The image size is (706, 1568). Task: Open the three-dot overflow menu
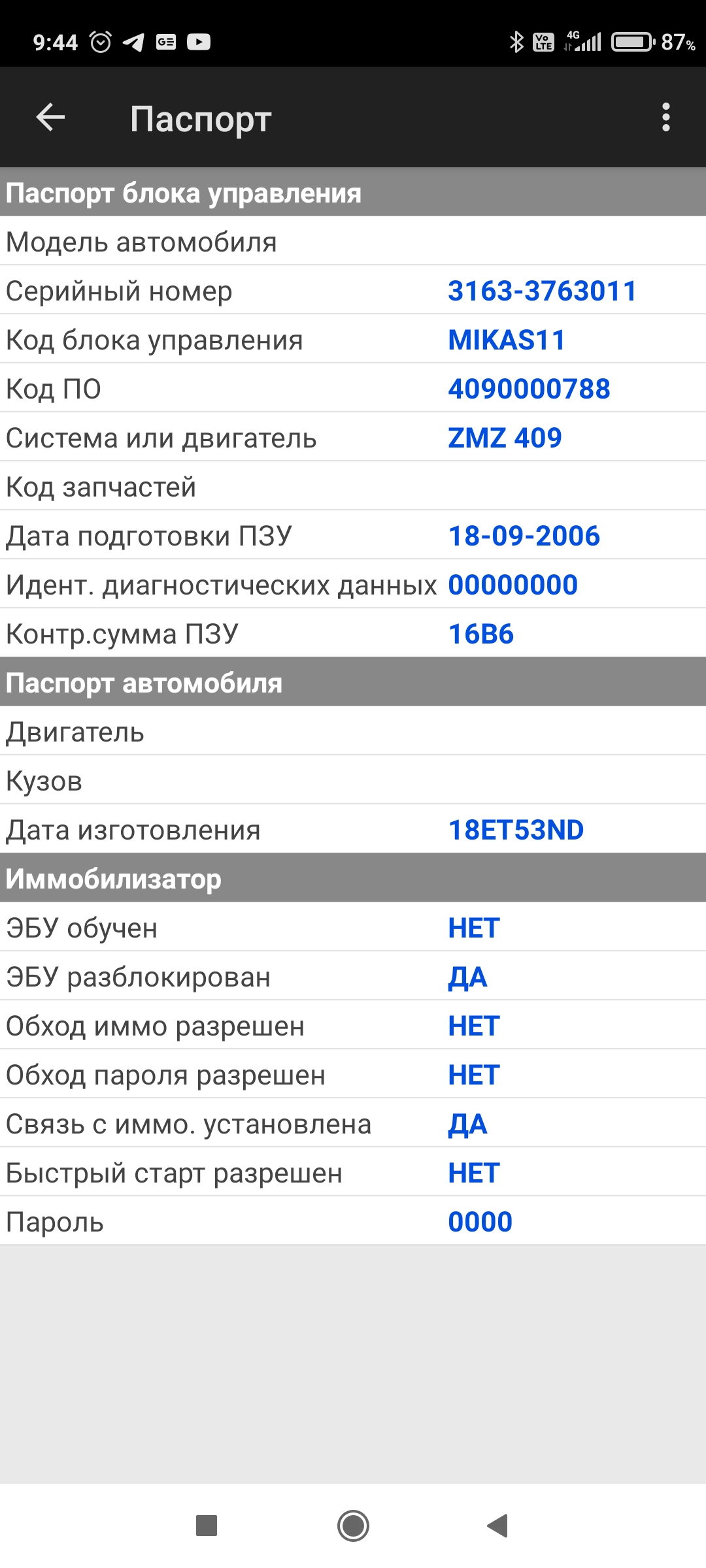pos(665,118)
